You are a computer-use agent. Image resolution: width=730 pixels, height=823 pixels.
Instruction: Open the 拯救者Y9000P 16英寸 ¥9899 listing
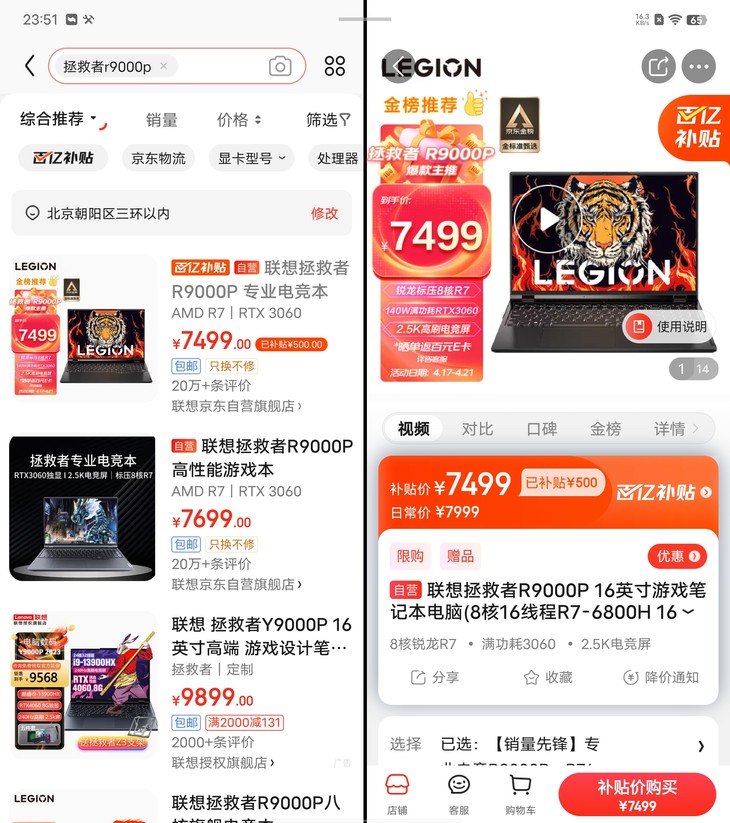tap(262, 635)
